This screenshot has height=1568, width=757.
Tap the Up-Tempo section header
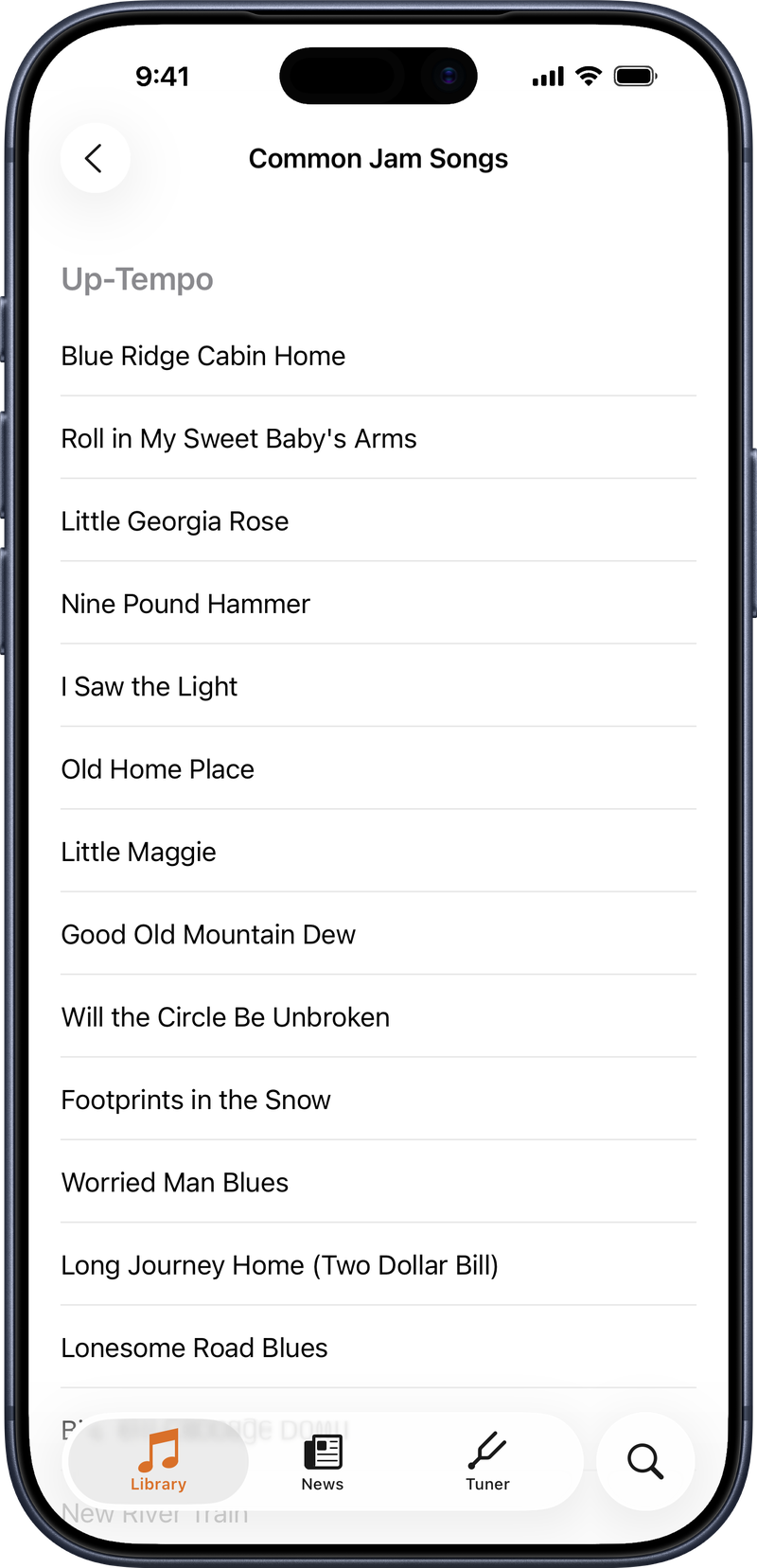click(x=136, y=278)
